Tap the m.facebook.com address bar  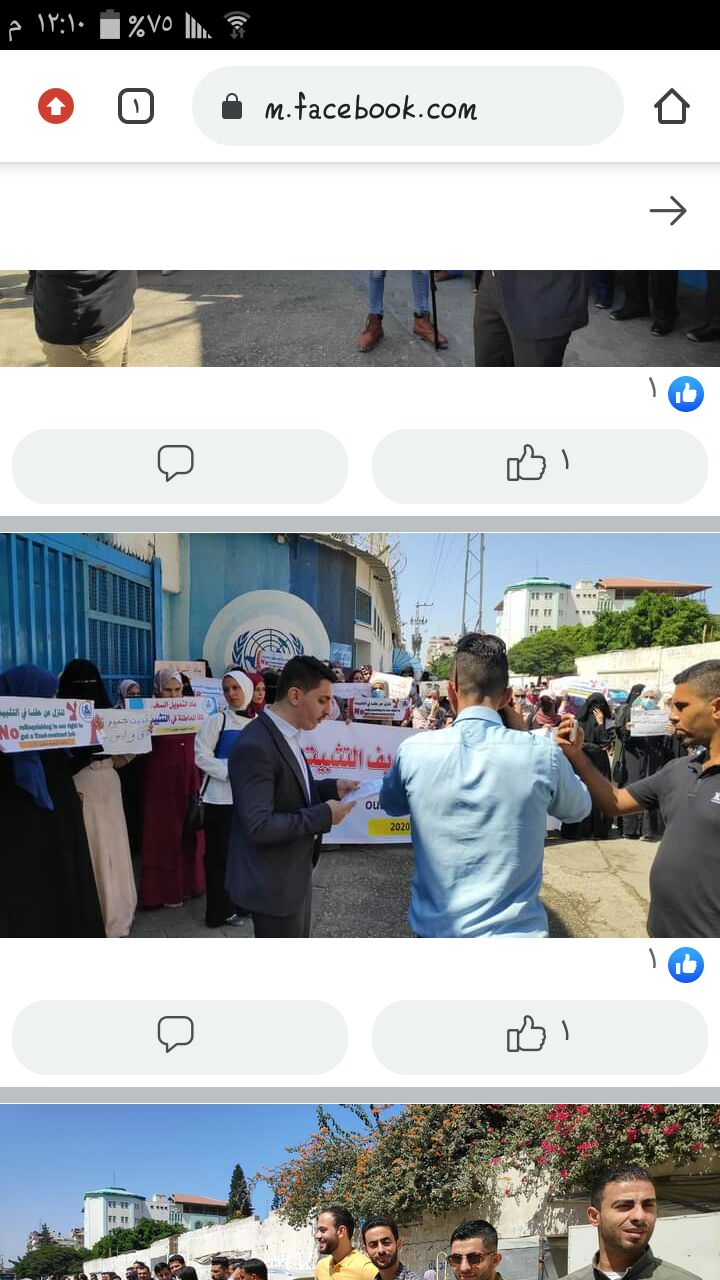point(408,107)
